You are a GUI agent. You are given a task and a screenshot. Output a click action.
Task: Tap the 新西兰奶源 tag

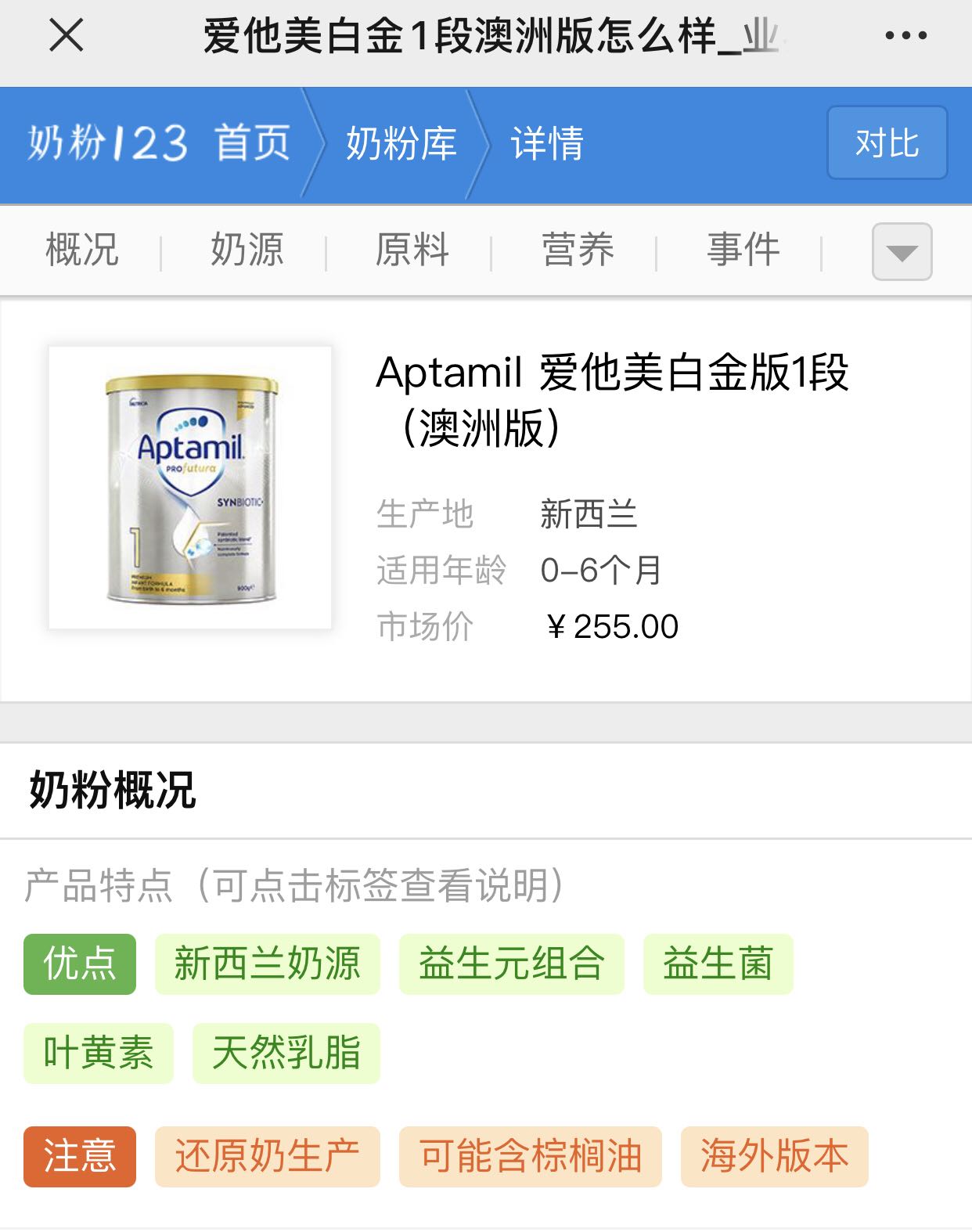(267, 964)
